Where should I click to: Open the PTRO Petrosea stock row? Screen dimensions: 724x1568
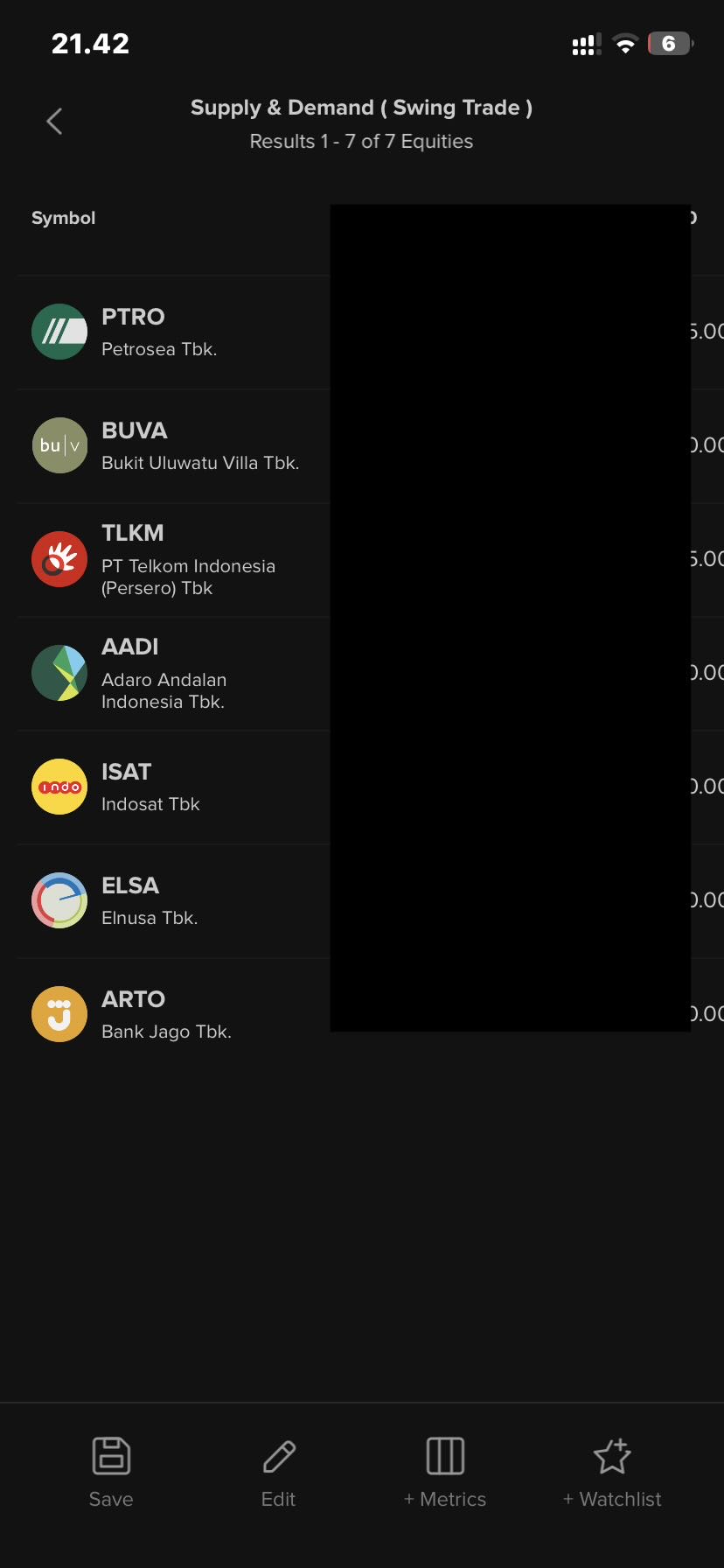pos(159,332)
